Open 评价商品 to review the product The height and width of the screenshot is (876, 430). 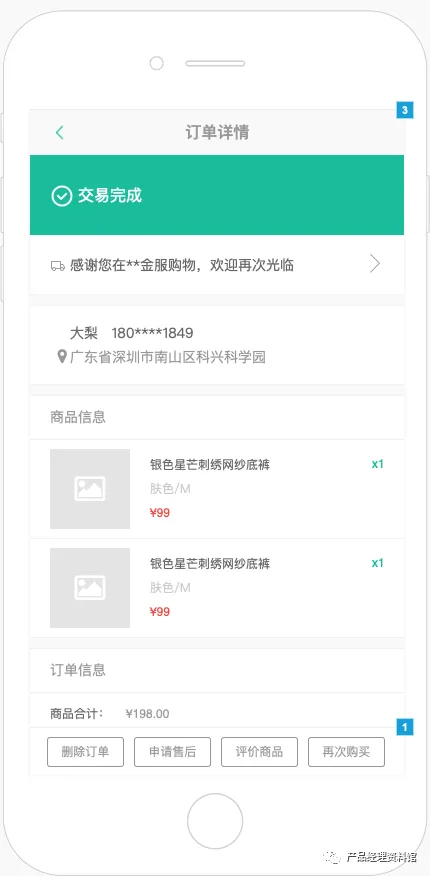coord(260,752)
